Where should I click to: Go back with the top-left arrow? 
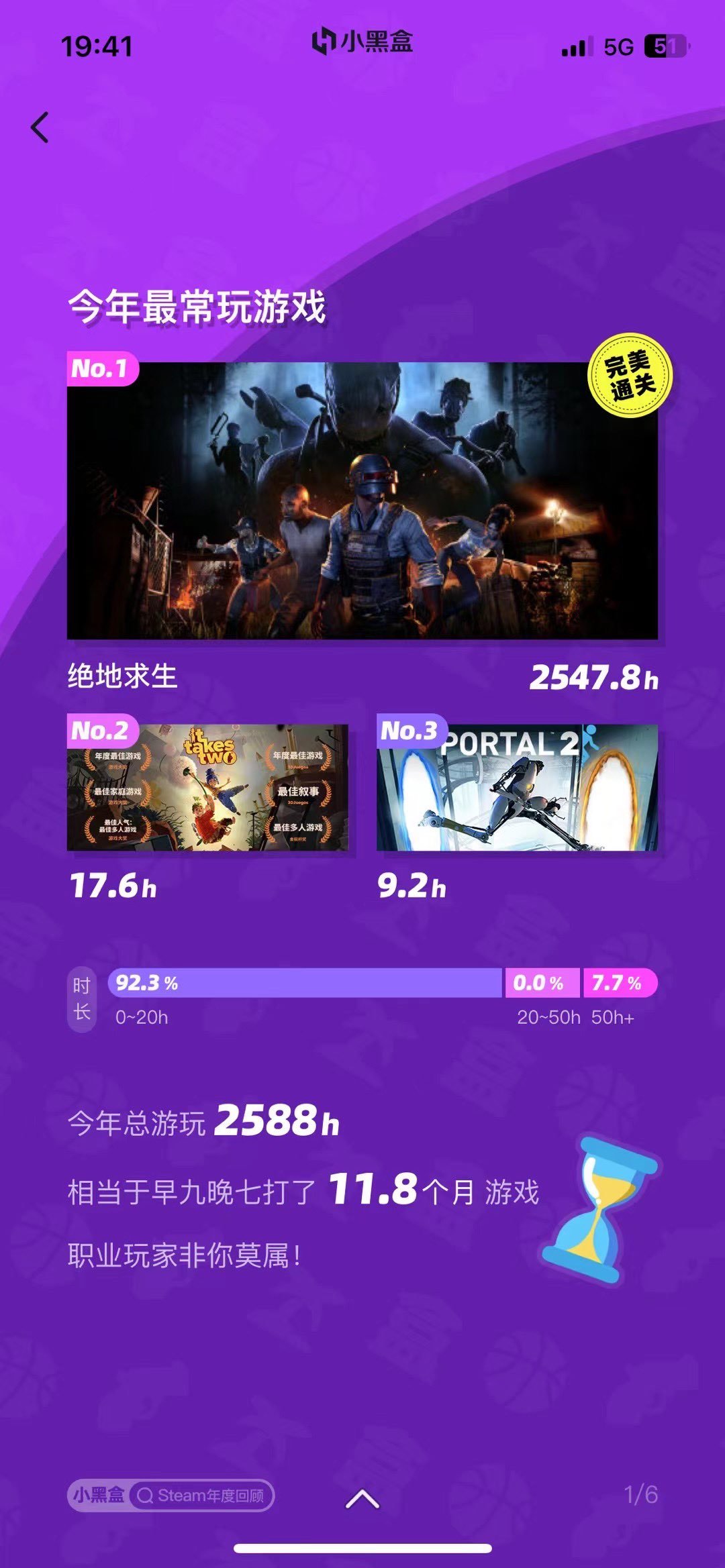[x=40, y=127]
